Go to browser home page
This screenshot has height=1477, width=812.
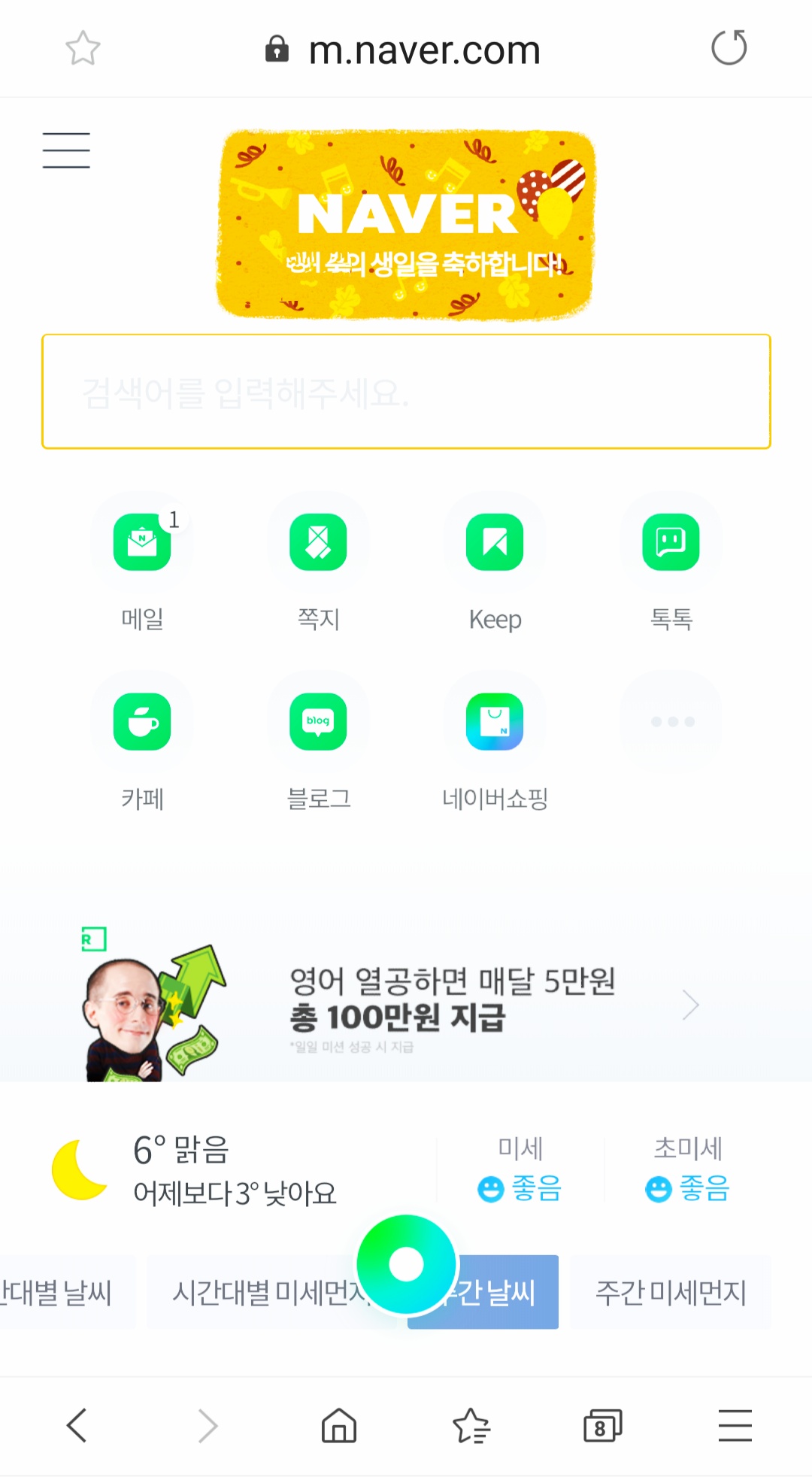point(339,1425)
